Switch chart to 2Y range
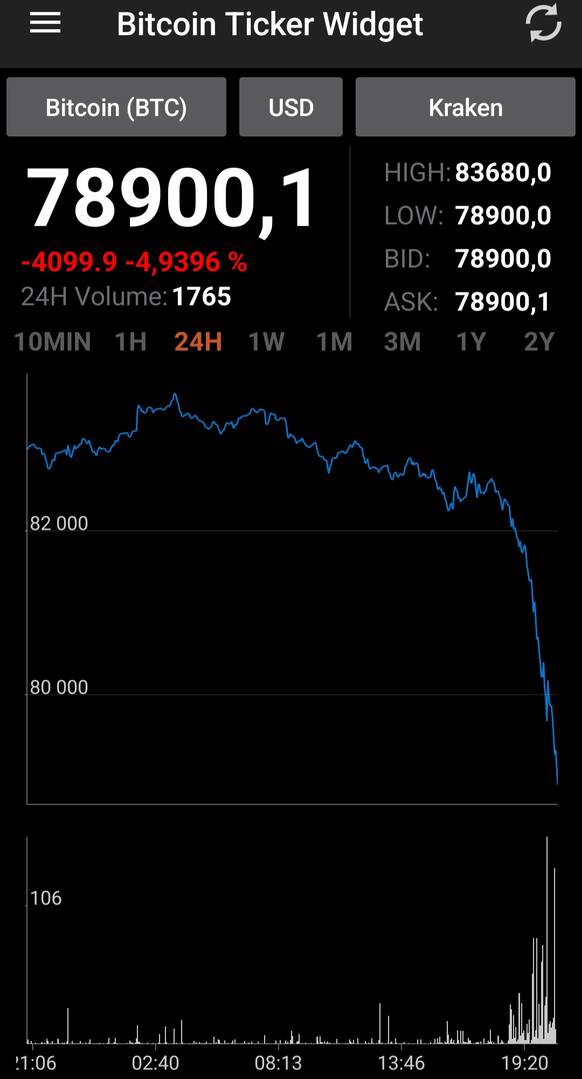This screenshot has height=1079, width=582. 539,342
